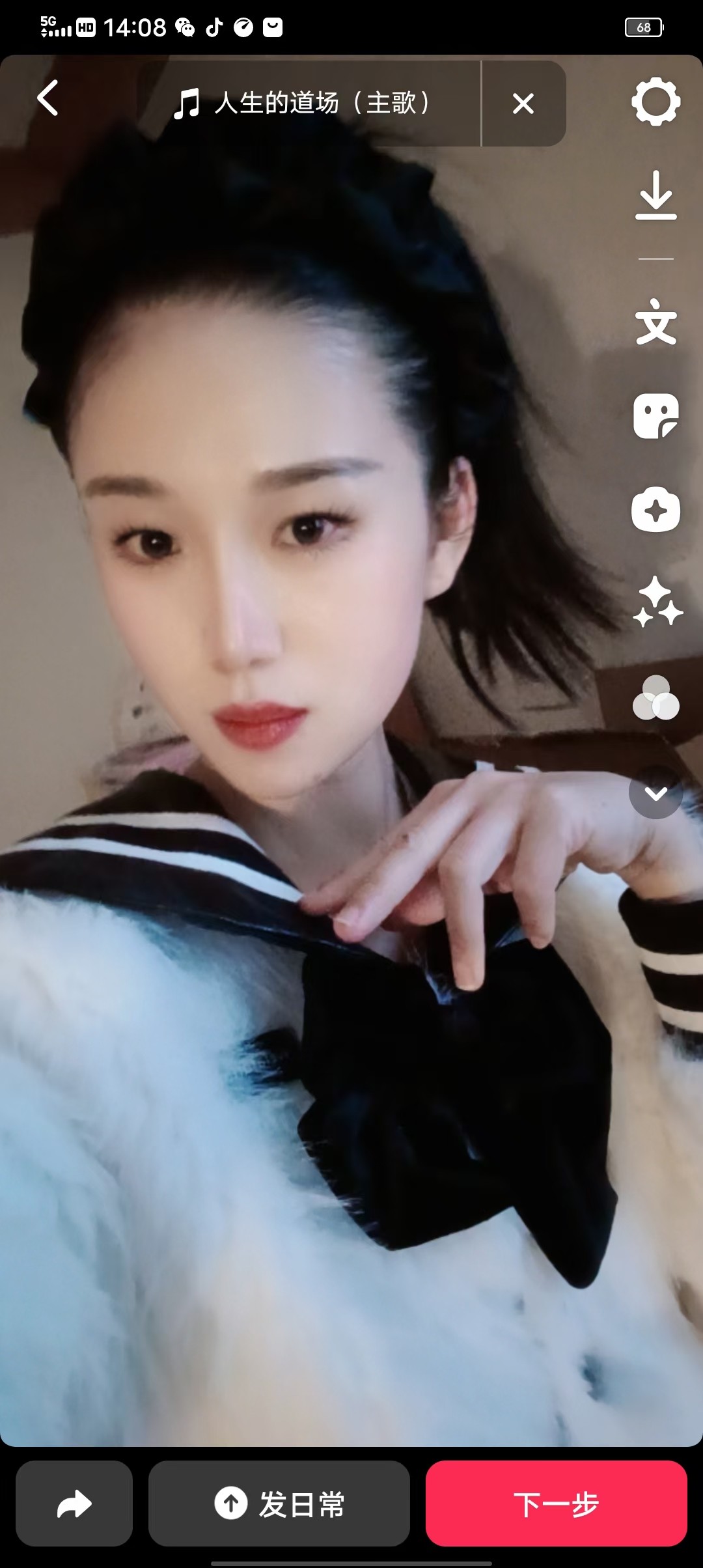Screen dimensions: 703x1568
Task: Remove the selected music track
Action: [x=523, y=104]
